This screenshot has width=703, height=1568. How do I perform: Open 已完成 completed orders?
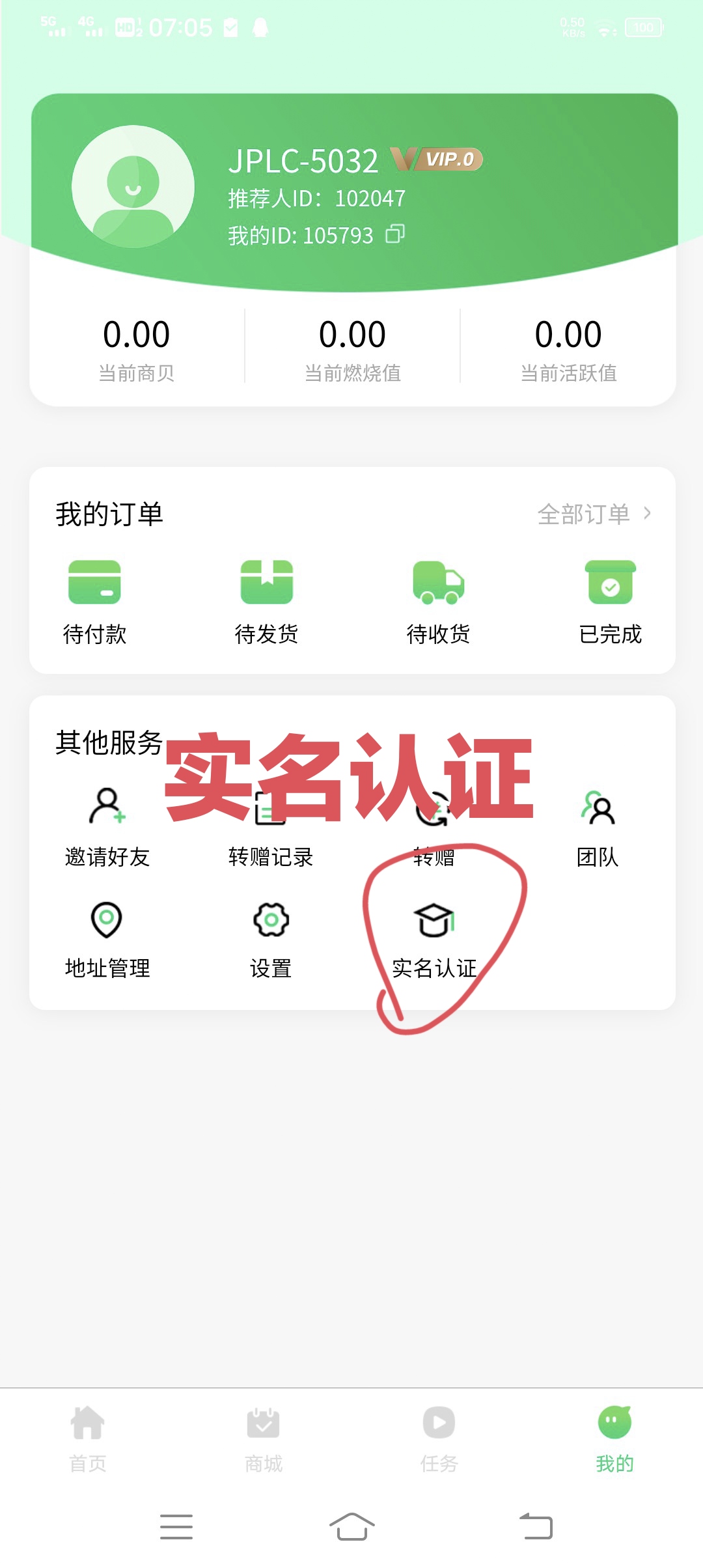click(610, 602)
